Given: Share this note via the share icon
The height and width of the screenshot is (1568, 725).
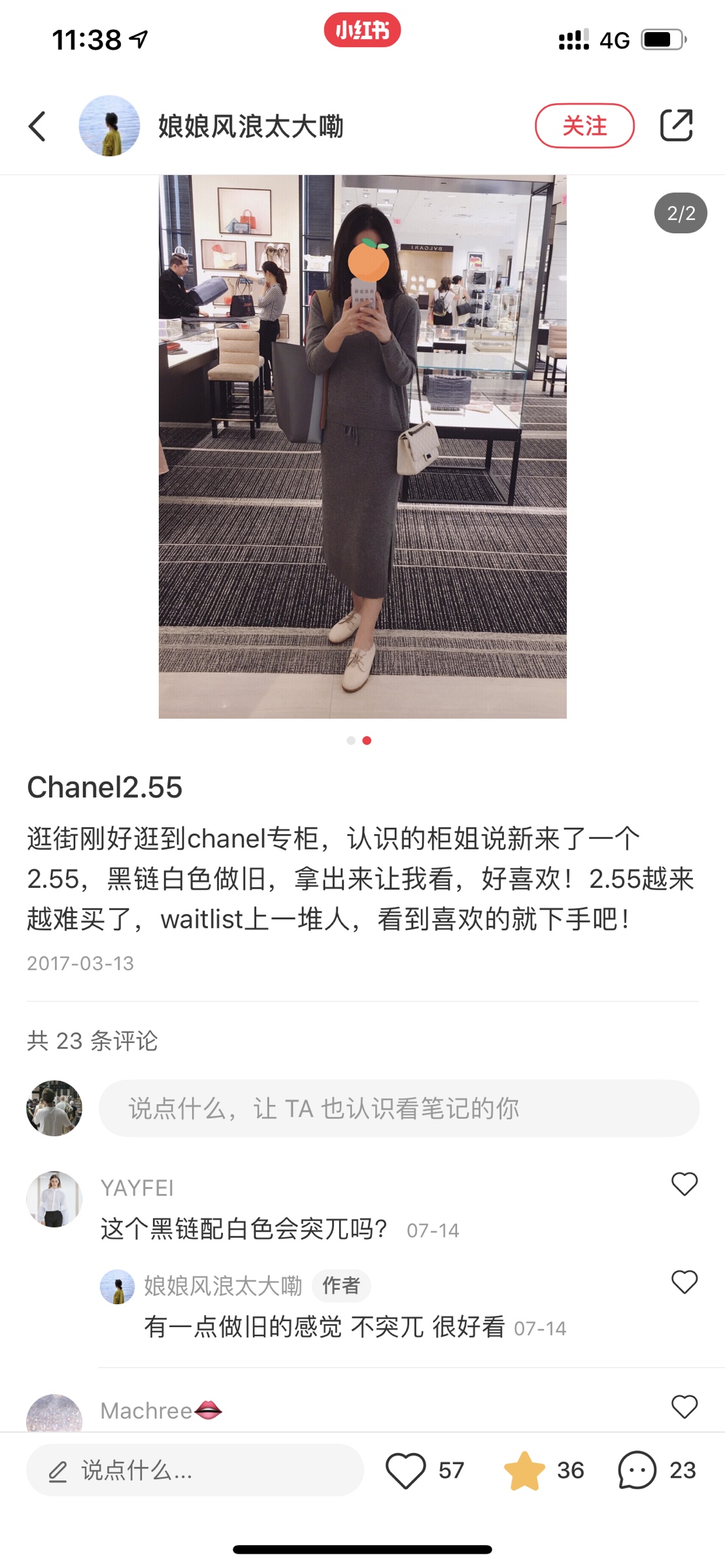Looking at the screenshot, I should point(676,125).
